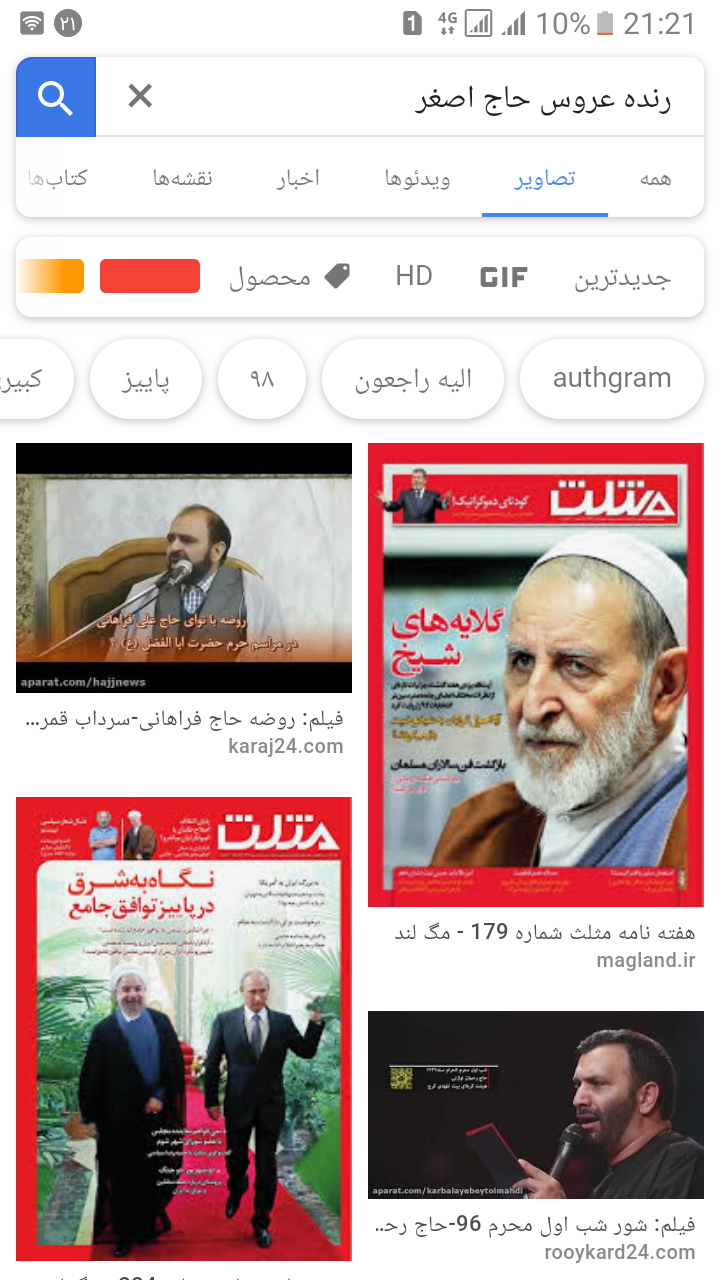Image resolution: width=720 pixels, height=1280 pixels.
Task: Tap the blue search magnifier button
Action: (x=56, y=97)
